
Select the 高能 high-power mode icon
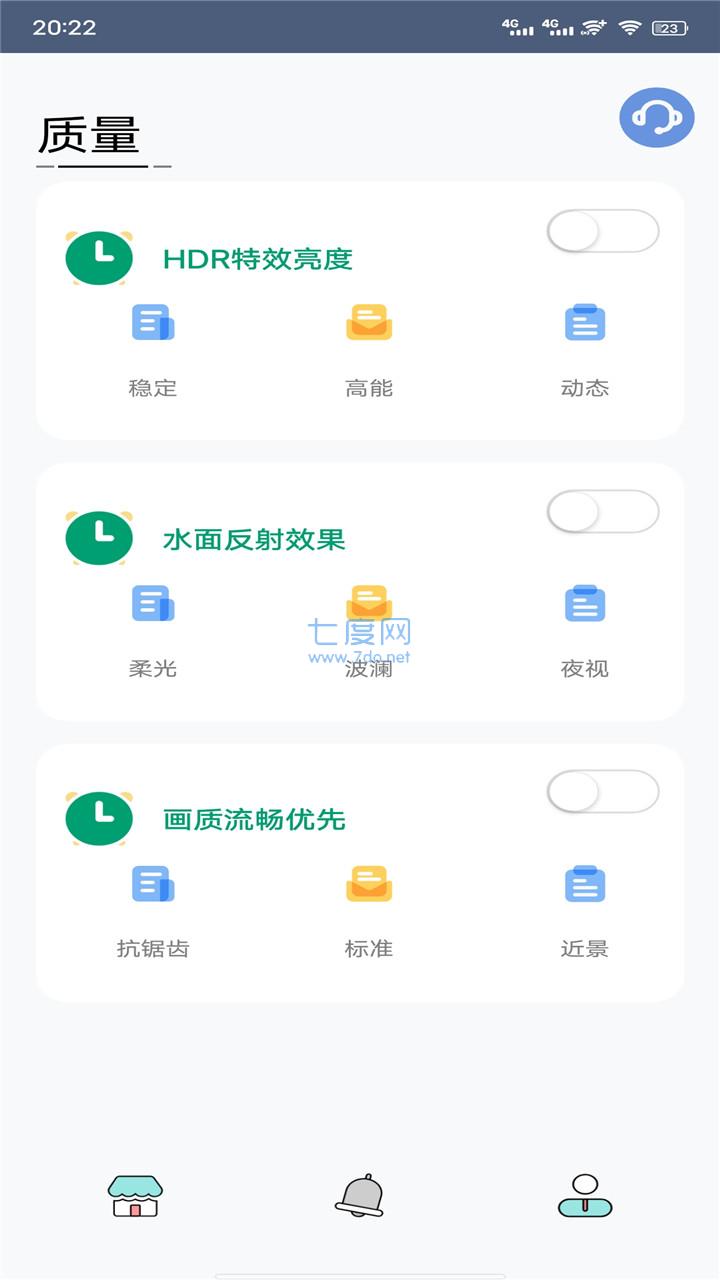[x=369, y=322]
